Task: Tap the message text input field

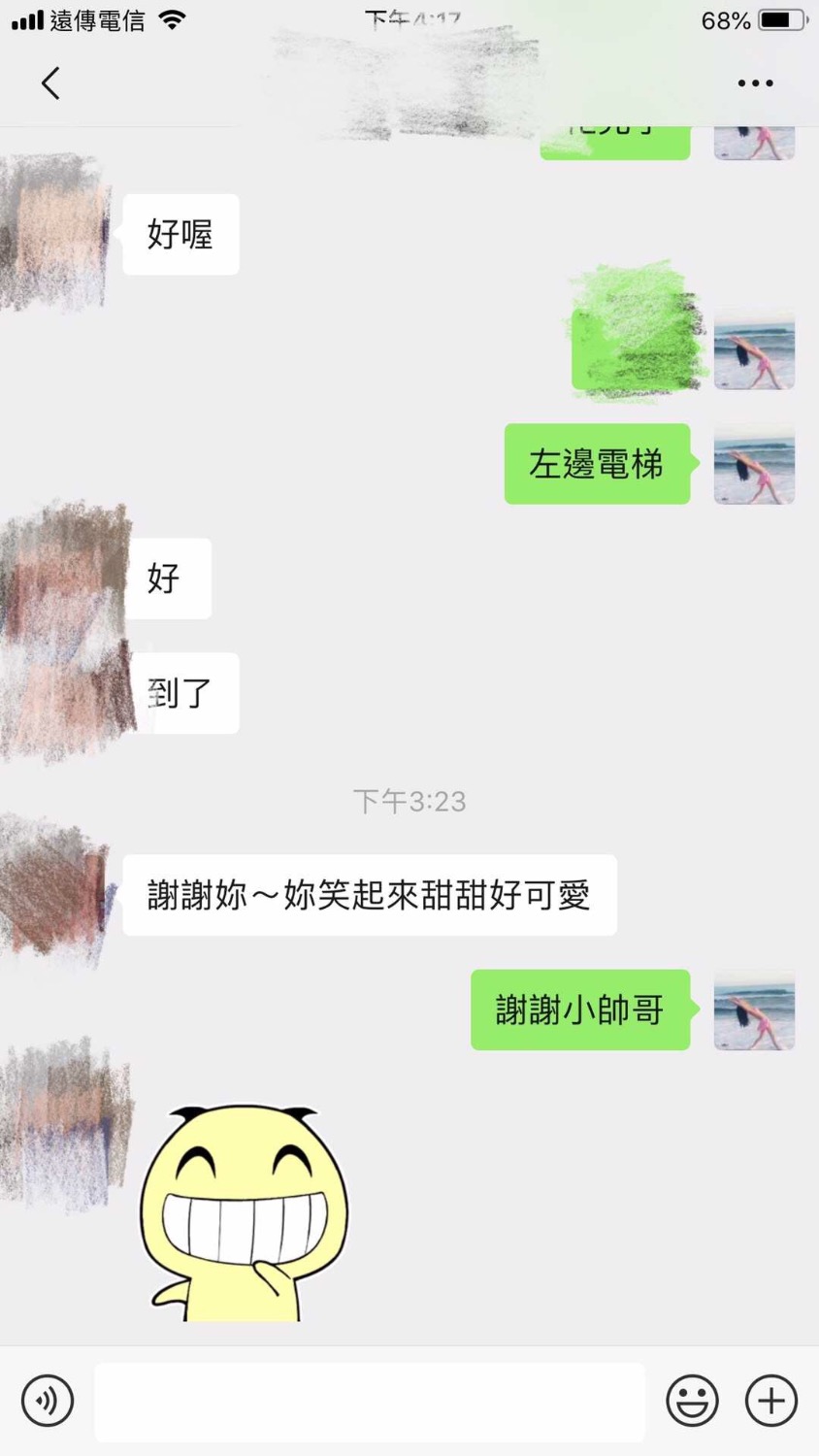Action: point(369,1401)
